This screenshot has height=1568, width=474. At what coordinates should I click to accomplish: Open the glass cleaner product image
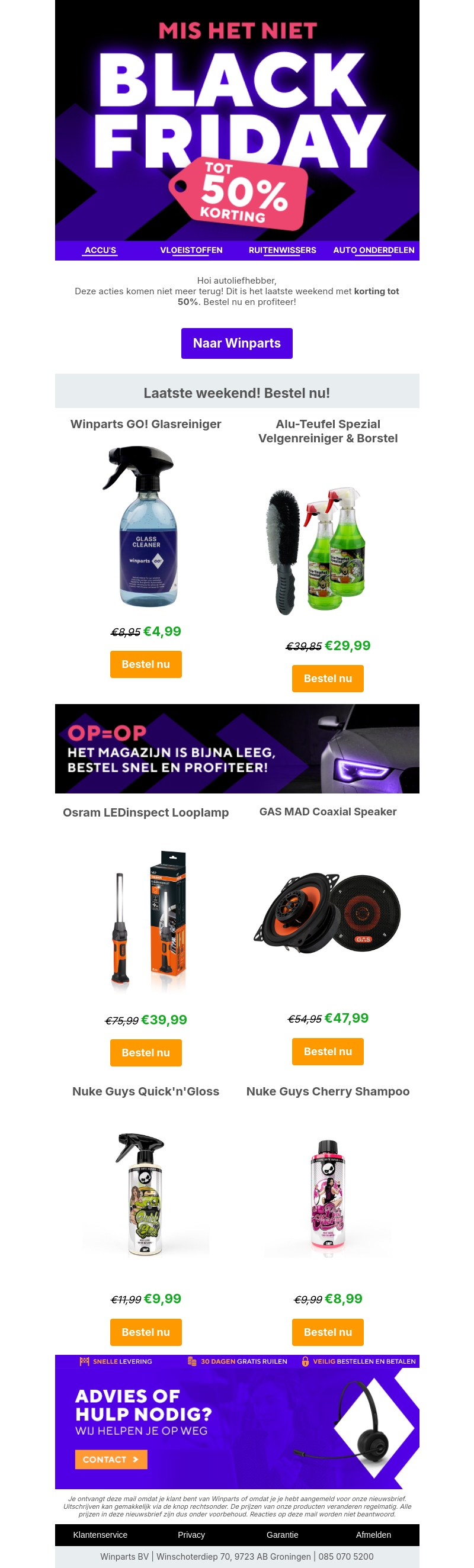tap(146, 526)
